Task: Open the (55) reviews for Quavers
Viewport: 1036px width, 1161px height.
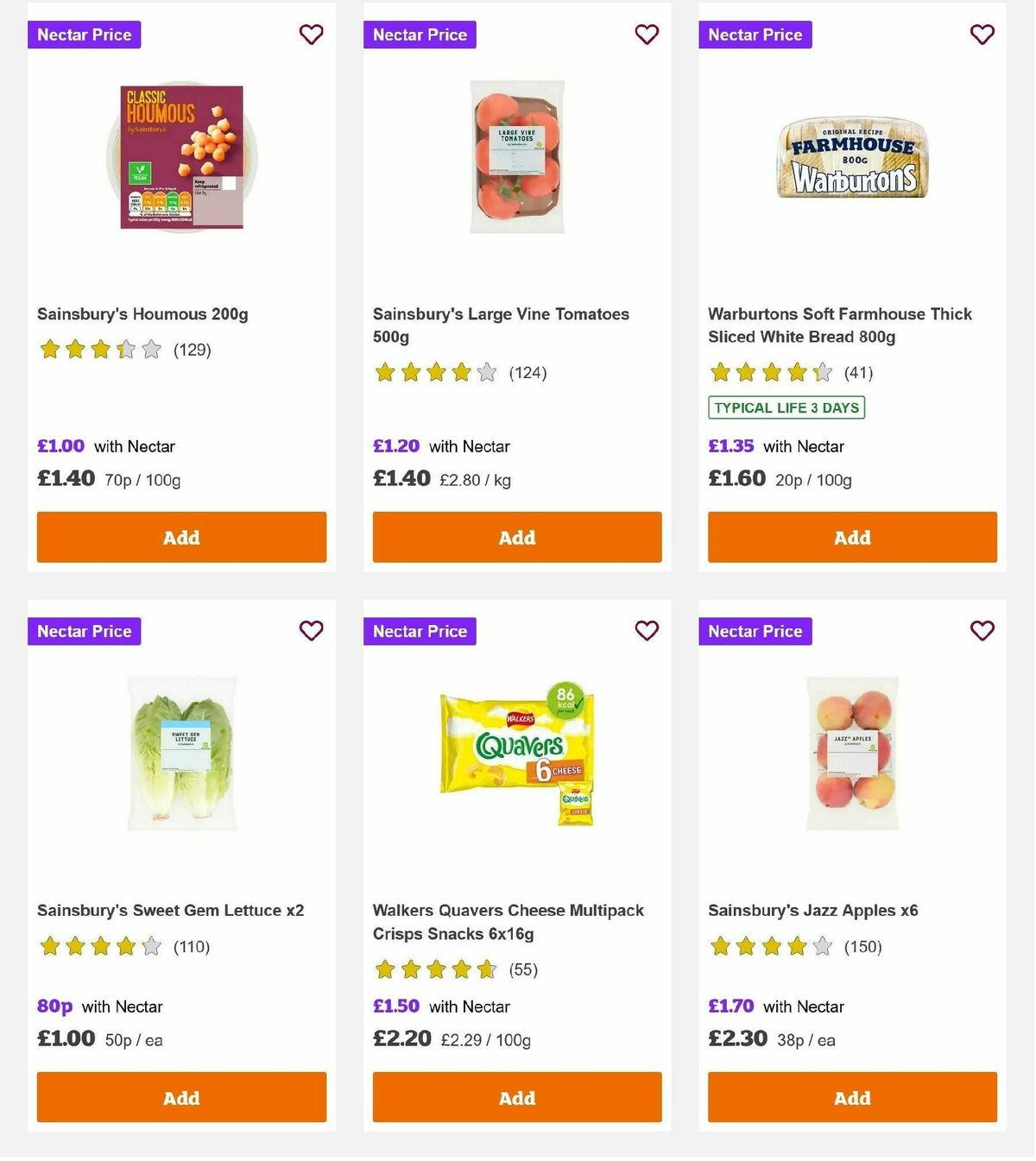Action: [522, 970]
